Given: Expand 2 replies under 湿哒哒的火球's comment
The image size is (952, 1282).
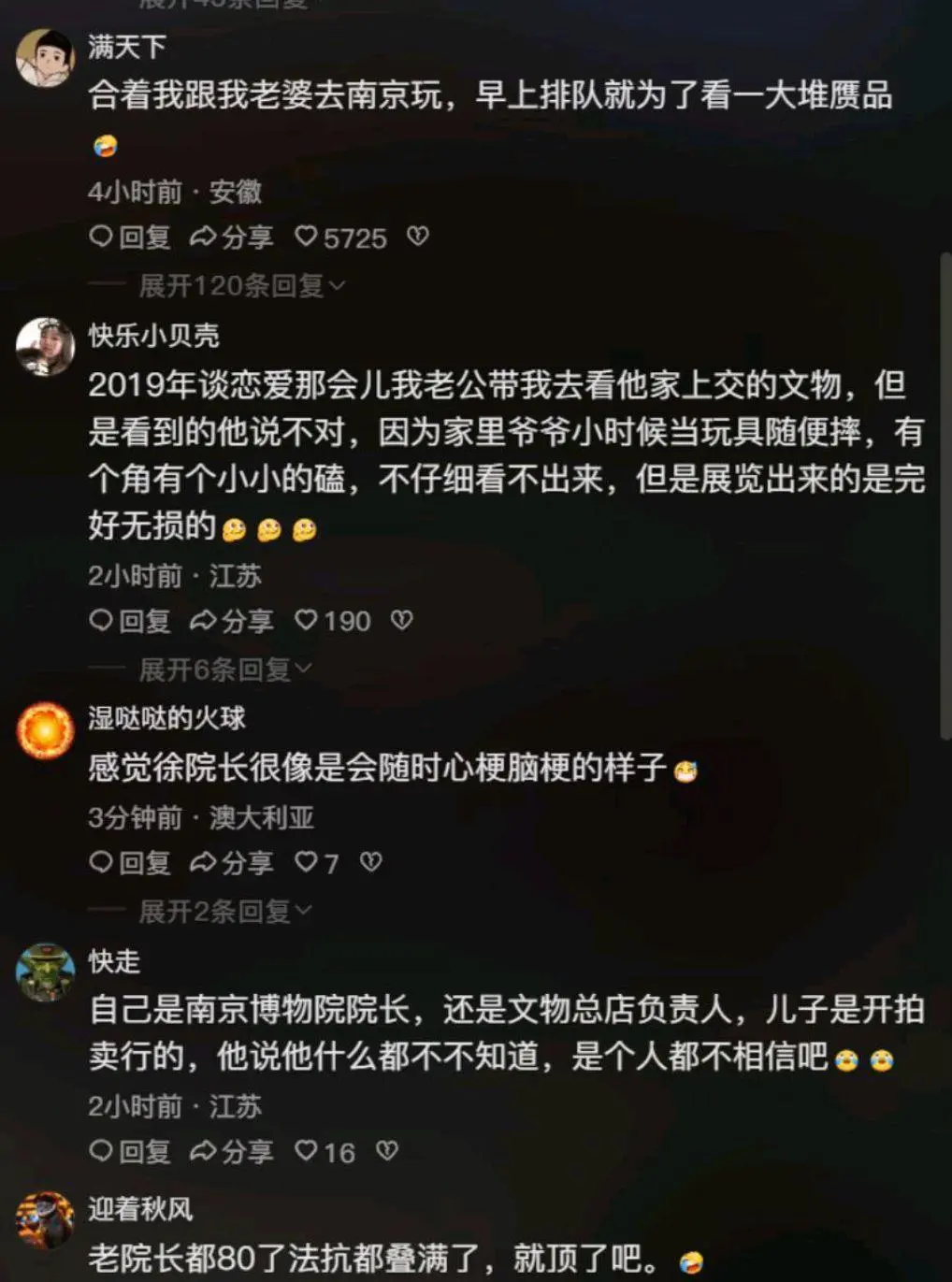Looking at the screenshot, I should pos(224,911).
